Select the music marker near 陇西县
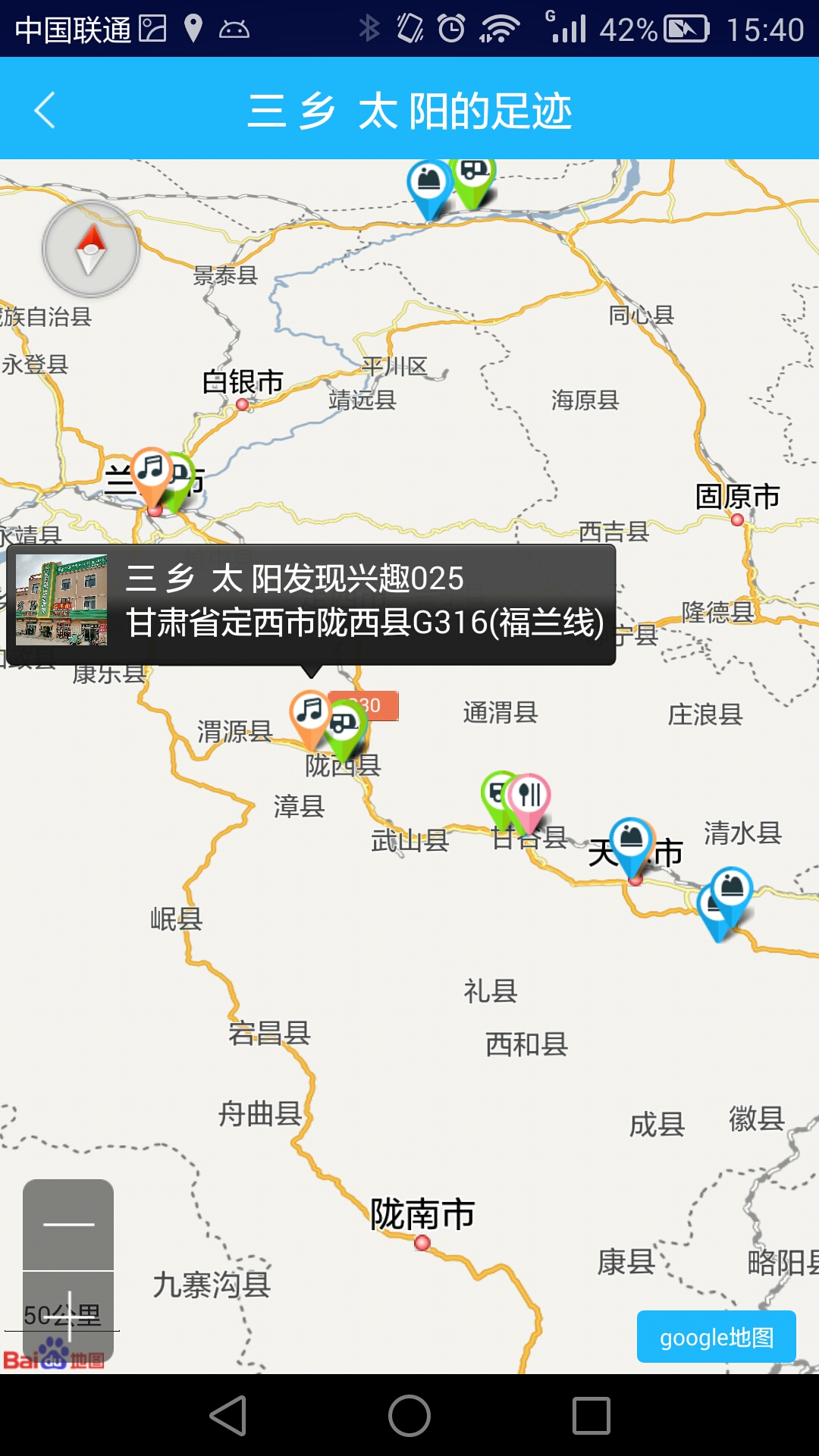 [x=309, y=713]
